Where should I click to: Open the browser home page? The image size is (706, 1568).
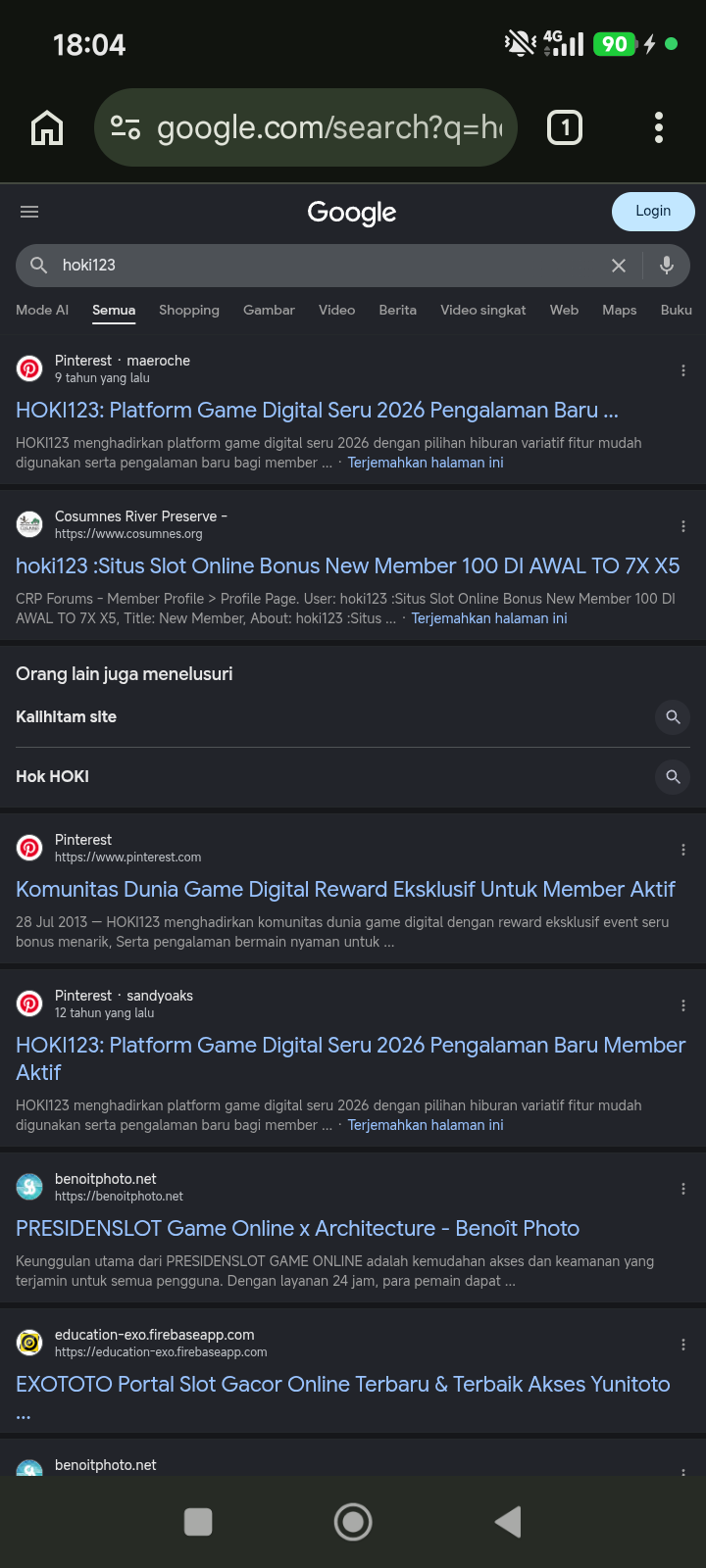47,127
